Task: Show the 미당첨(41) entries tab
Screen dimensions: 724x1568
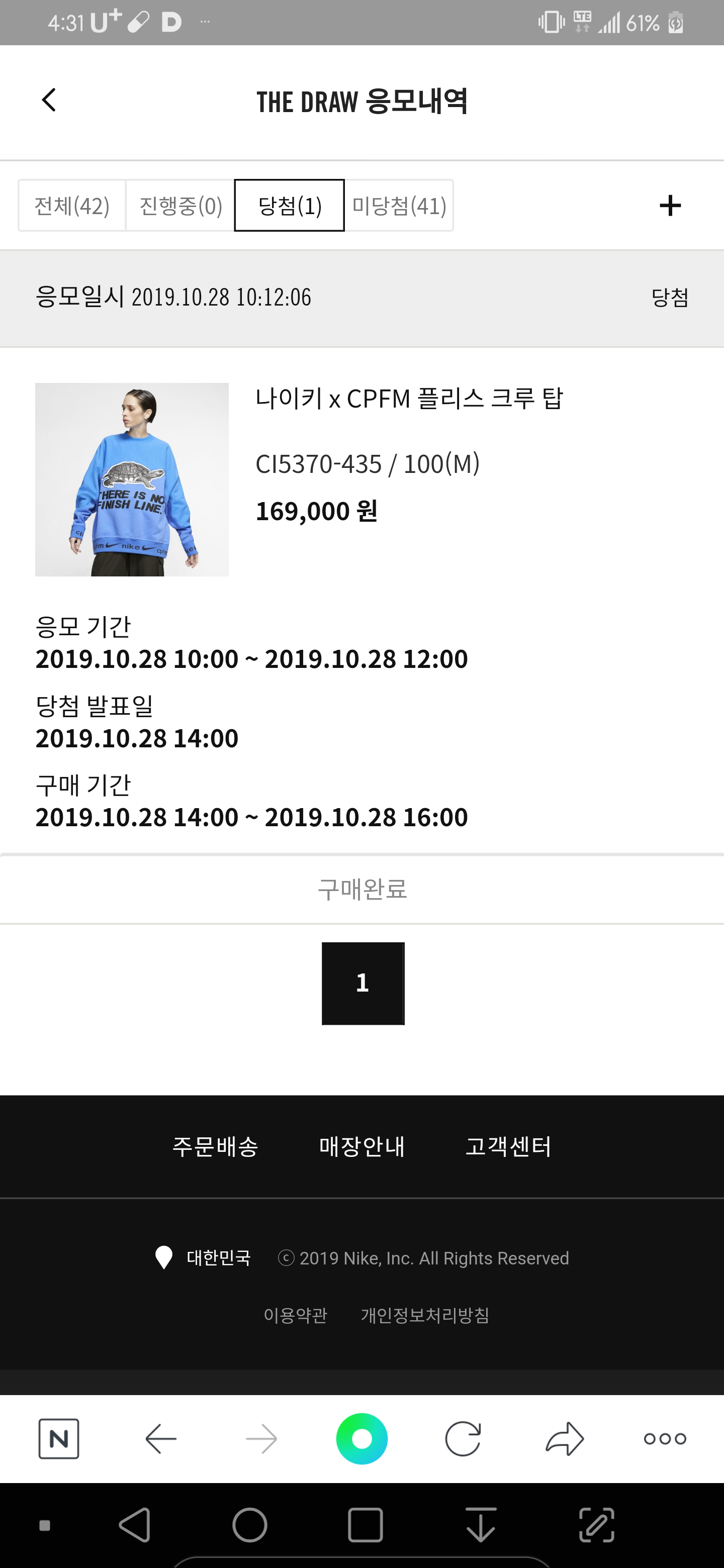Action: click(399, 206)
